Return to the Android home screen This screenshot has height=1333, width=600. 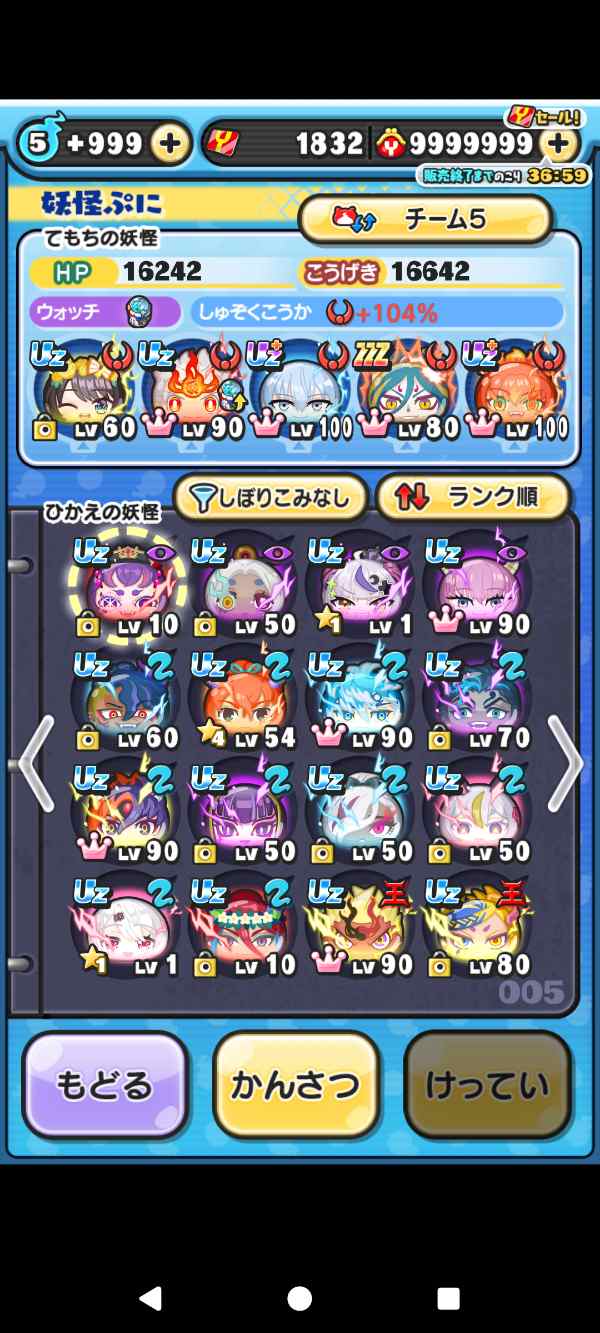[299, 1297]
